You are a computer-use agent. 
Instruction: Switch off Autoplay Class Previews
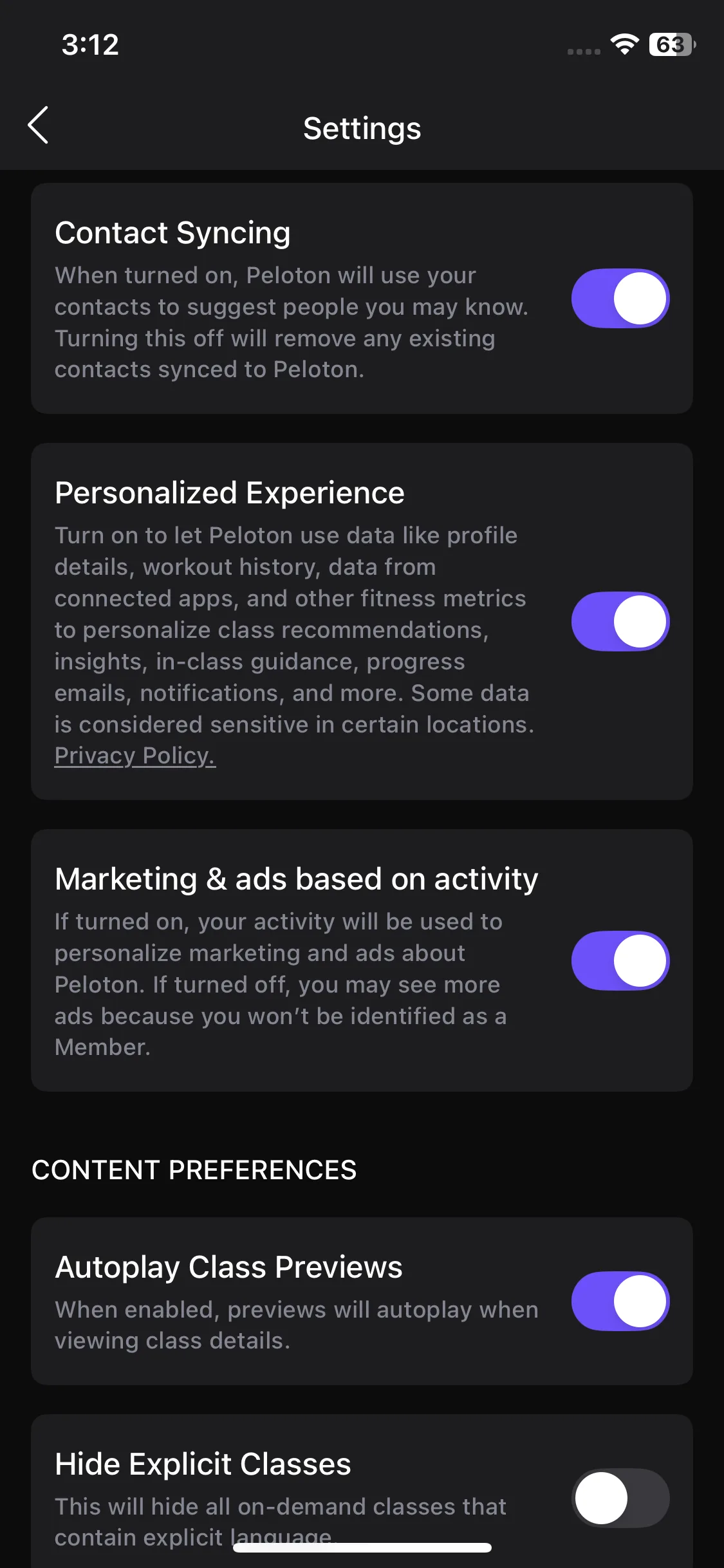620,1301
